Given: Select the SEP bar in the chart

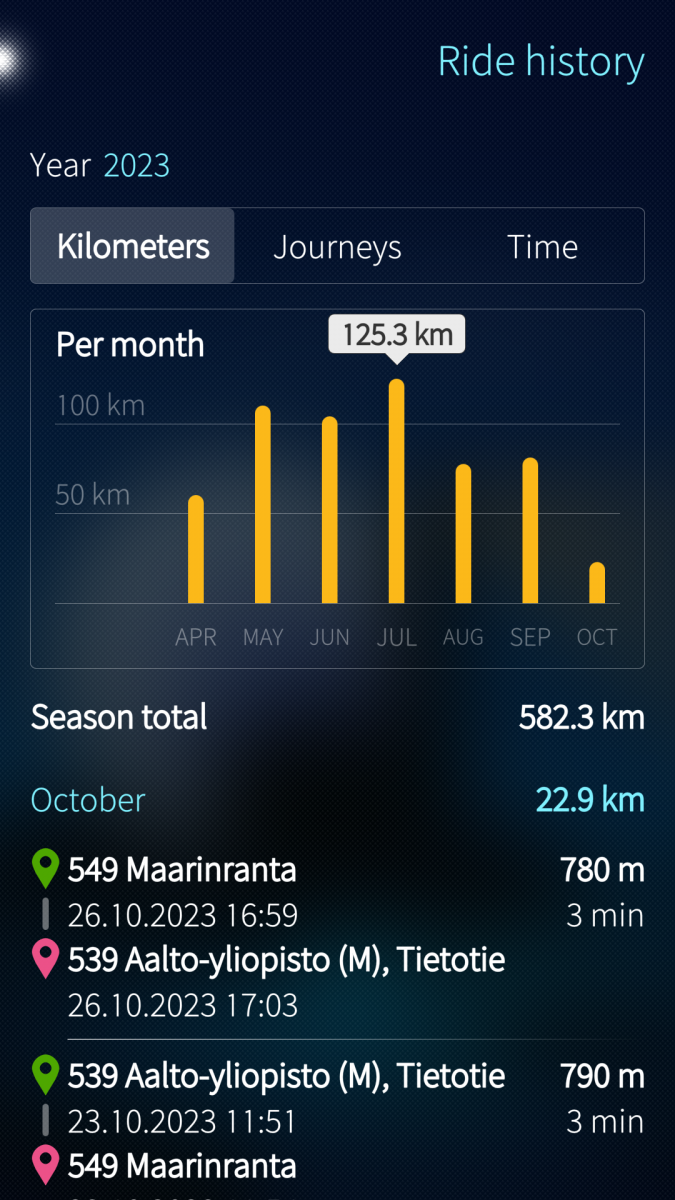Looking at the screenshot, I should [530, 531].
